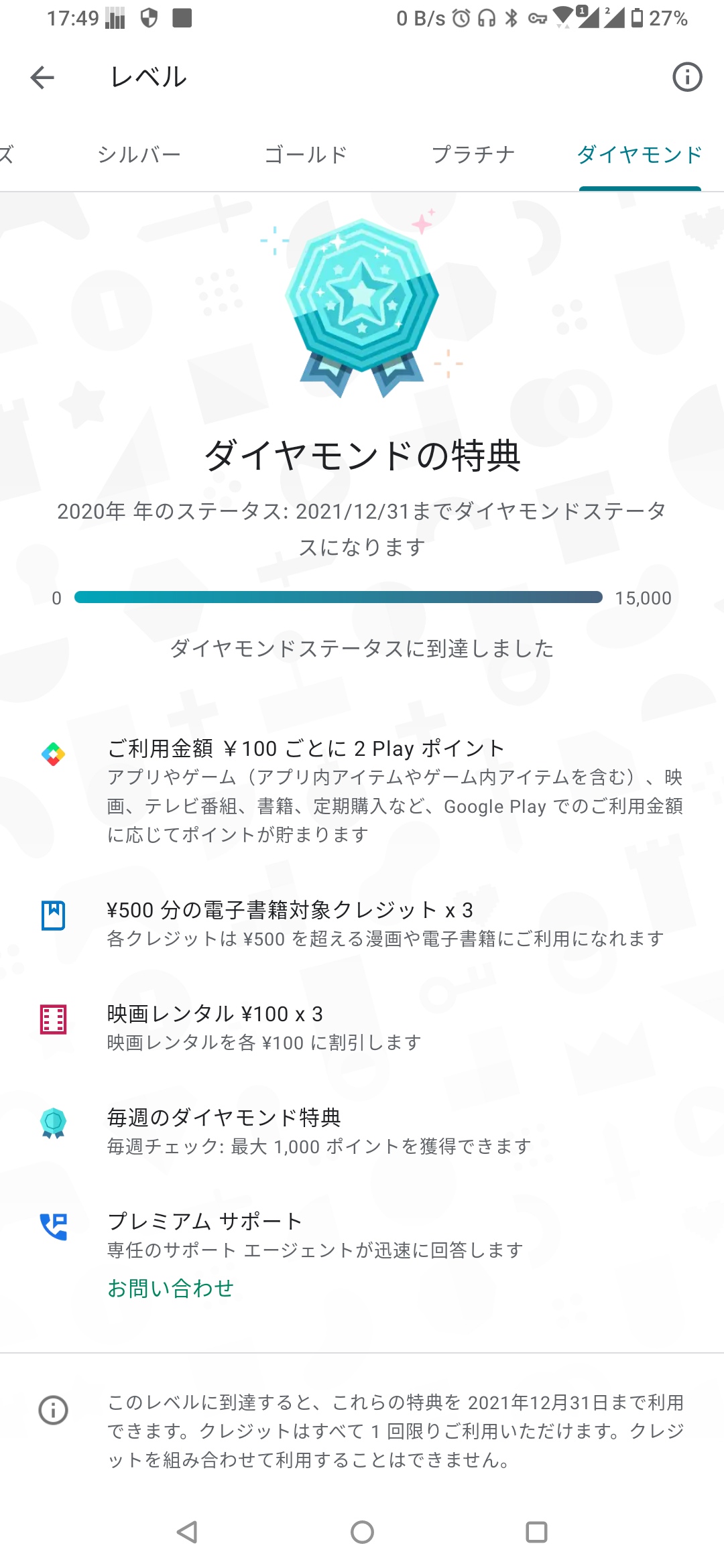Viewport: 724px width, 1568px height.
Task: Tap the system home button
Action: pos(362,1532)
